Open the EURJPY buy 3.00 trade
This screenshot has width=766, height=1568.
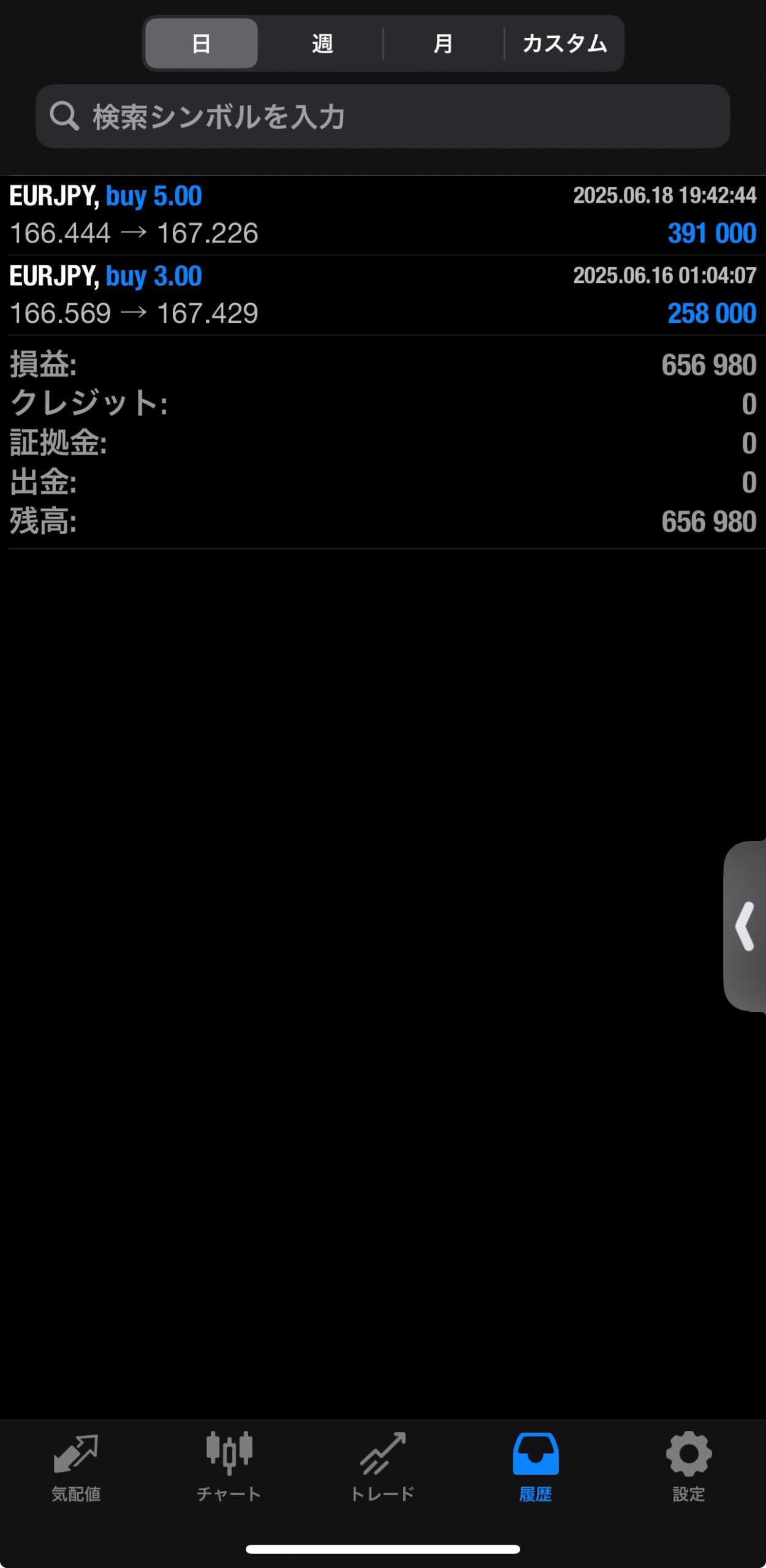point(383,295)
